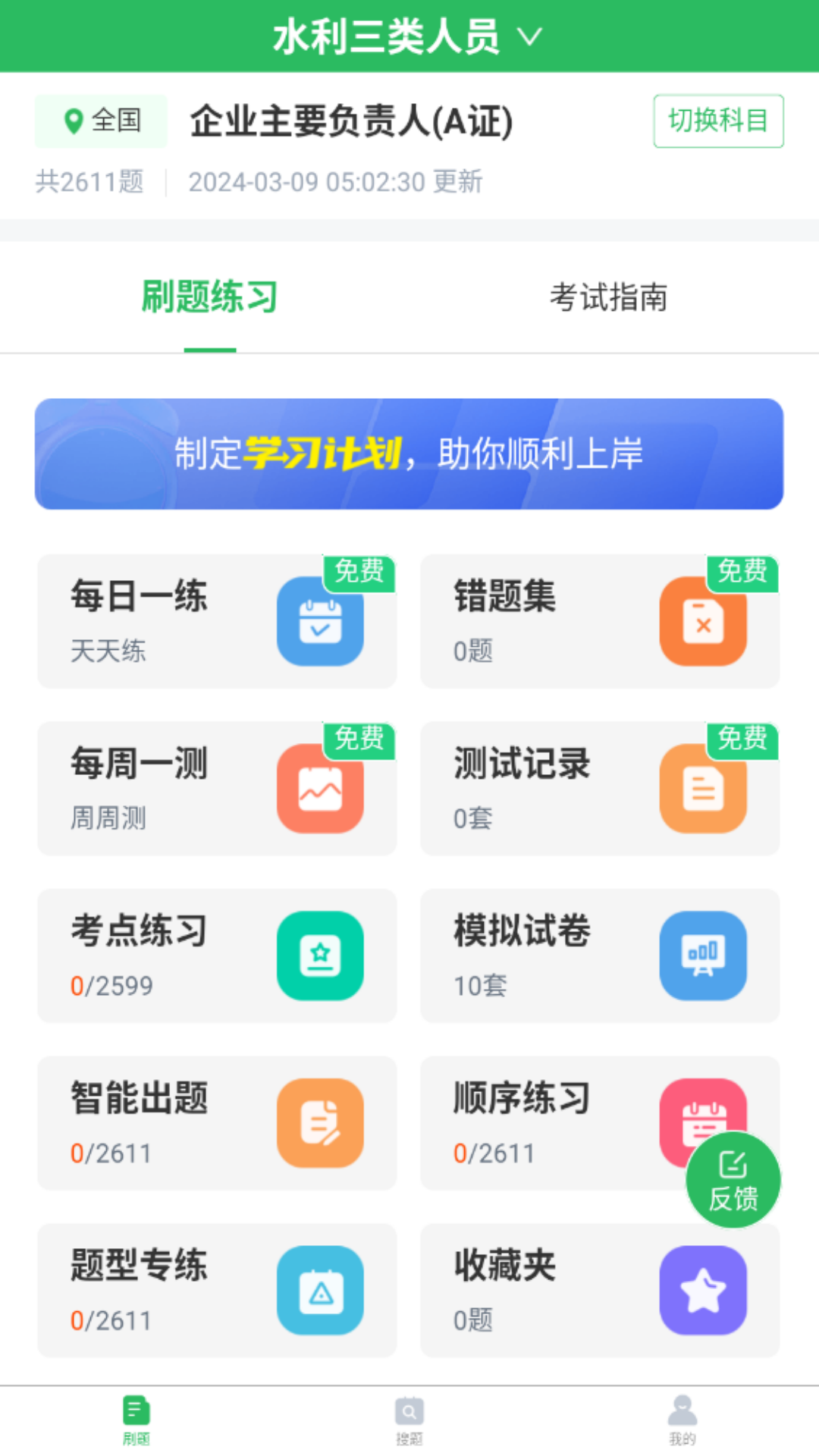Select the 每日一练 calendar icon
Screen dimensions: 819x1456
click(320, 620)
